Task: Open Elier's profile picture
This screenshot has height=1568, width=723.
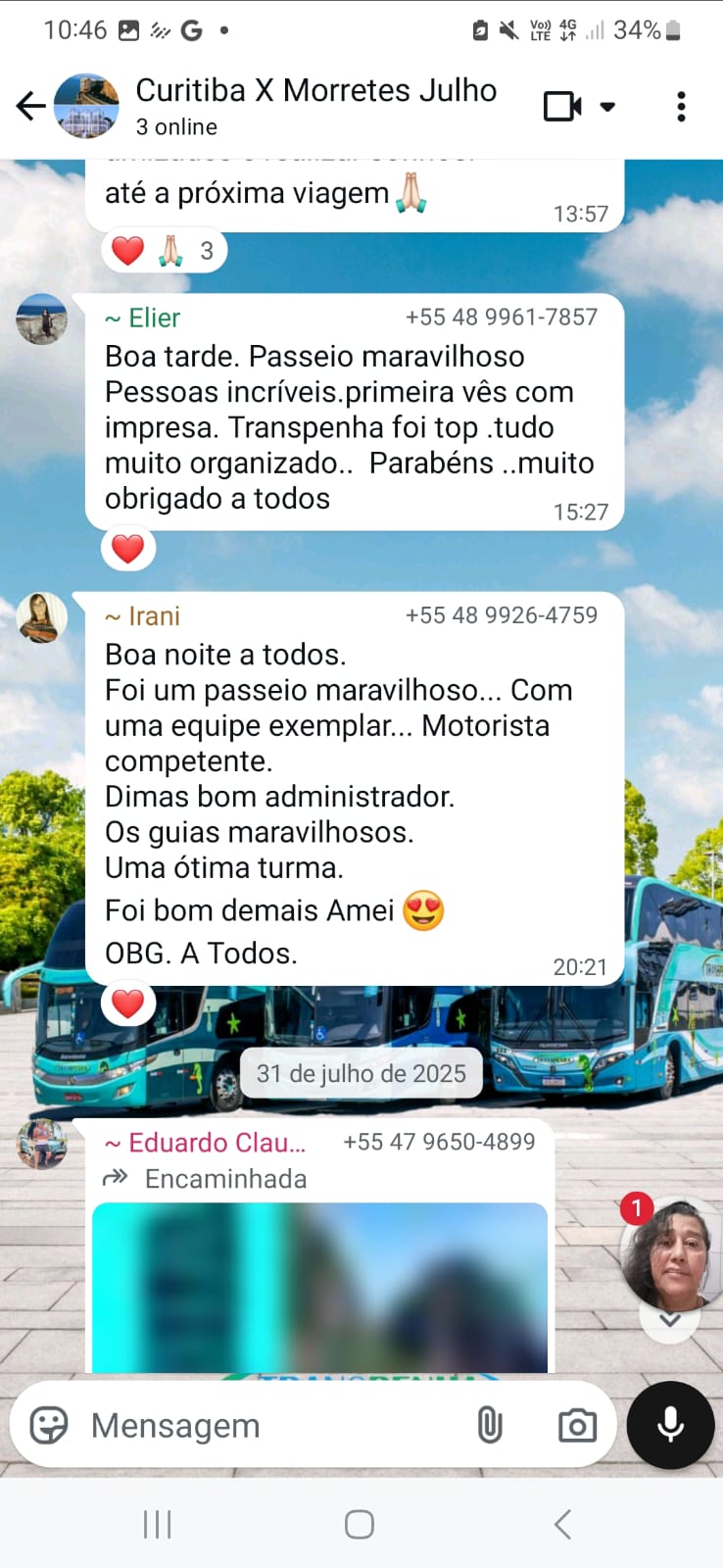Action: [x=42, y=319]
